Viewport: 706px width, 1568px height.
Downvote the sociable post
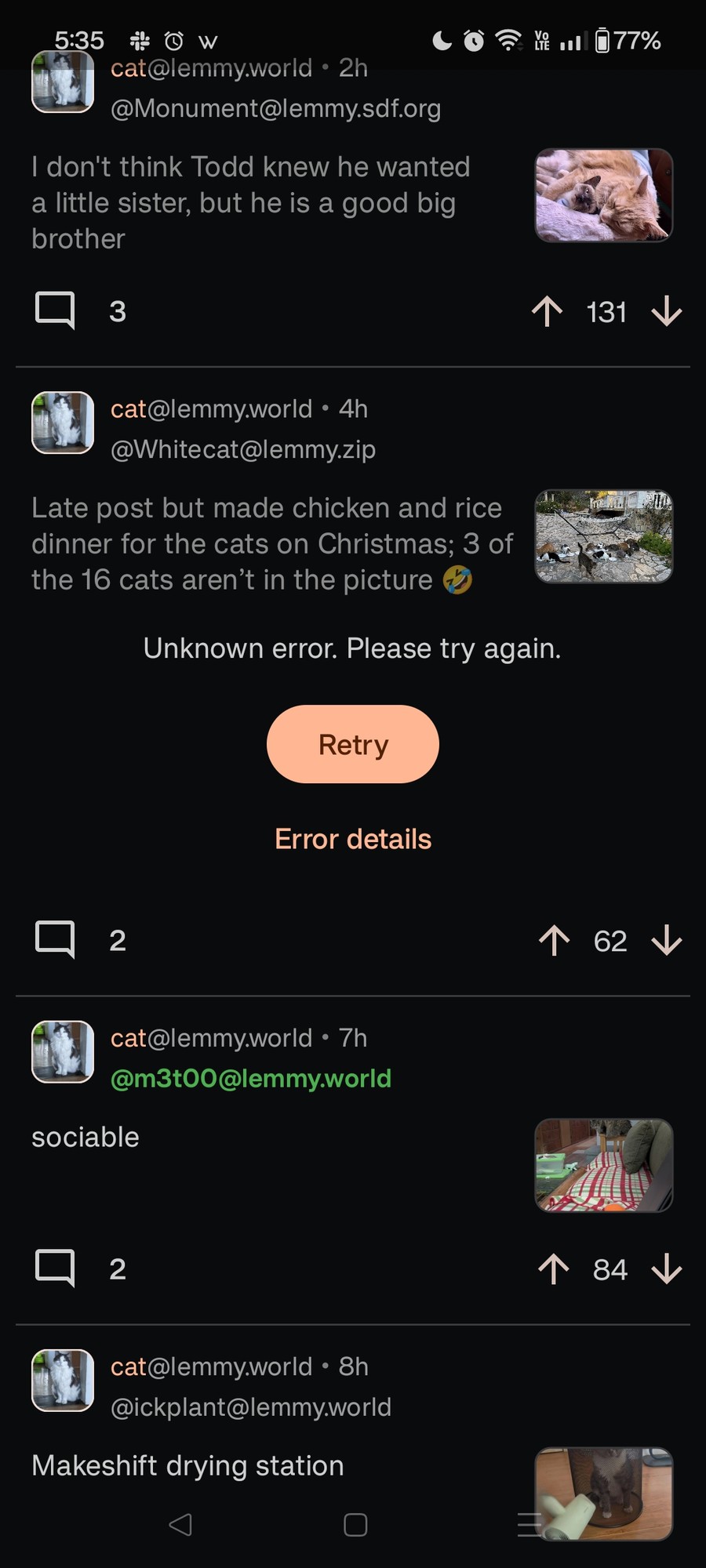pos(666,1269)
